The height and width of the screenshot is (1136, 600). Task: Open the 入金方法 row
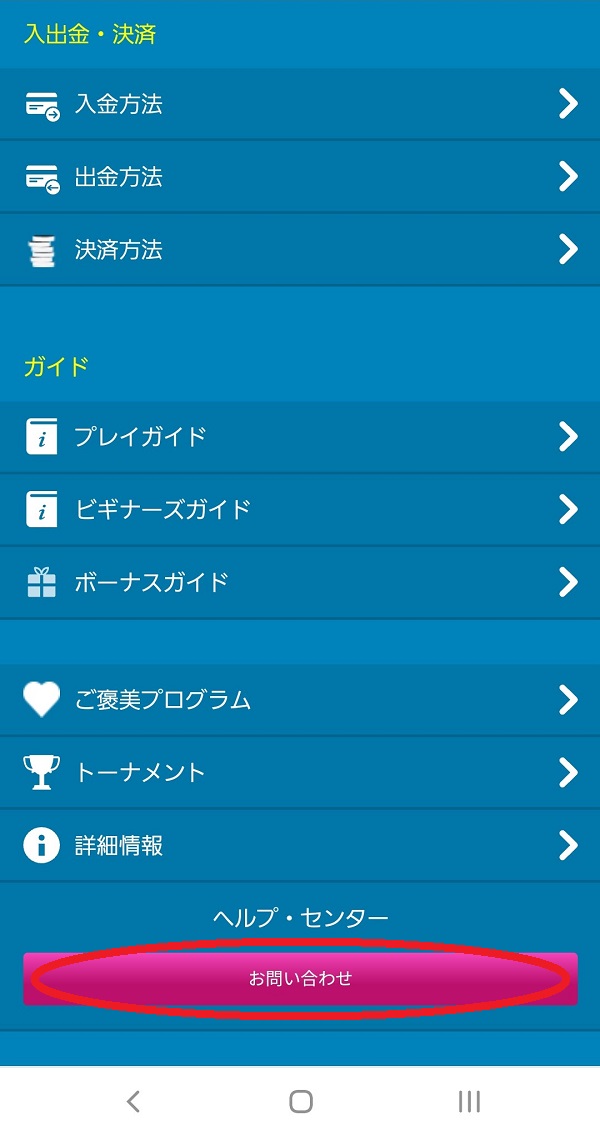300,104
